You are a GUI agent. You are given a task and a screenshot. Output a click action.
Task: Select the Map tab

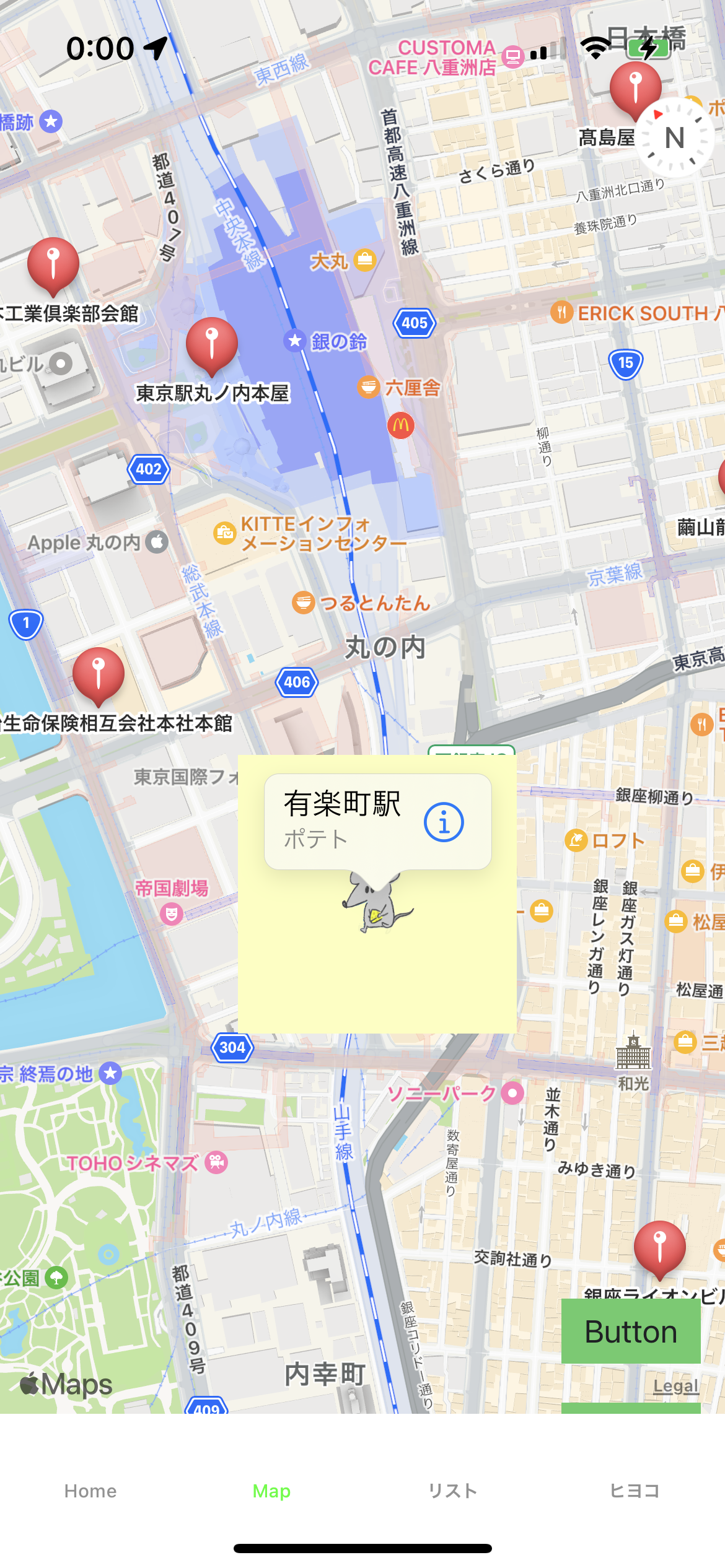(271, 1491)
